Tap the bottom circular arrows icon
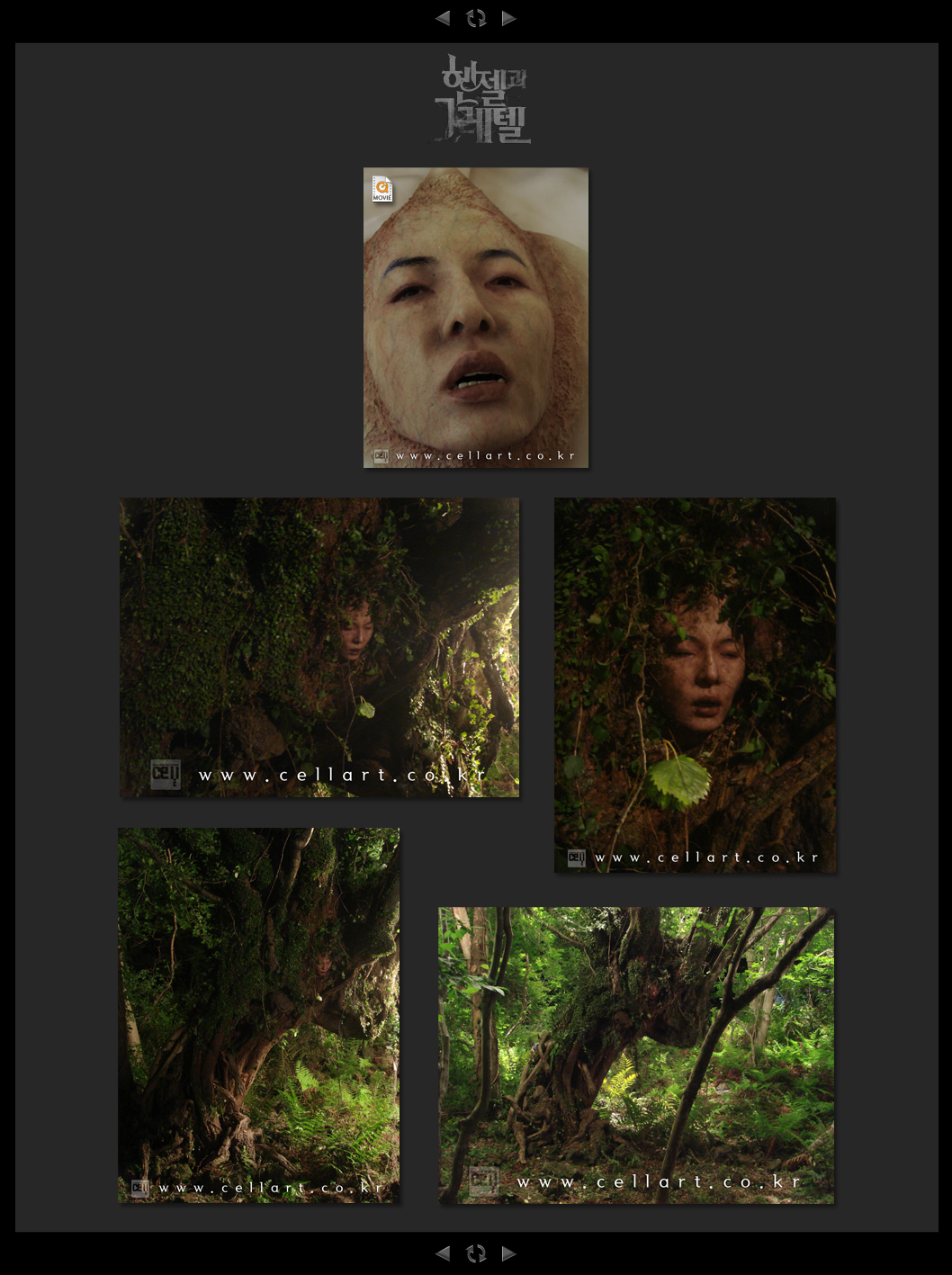952x1275 pixels. (x=476, y=1253)
